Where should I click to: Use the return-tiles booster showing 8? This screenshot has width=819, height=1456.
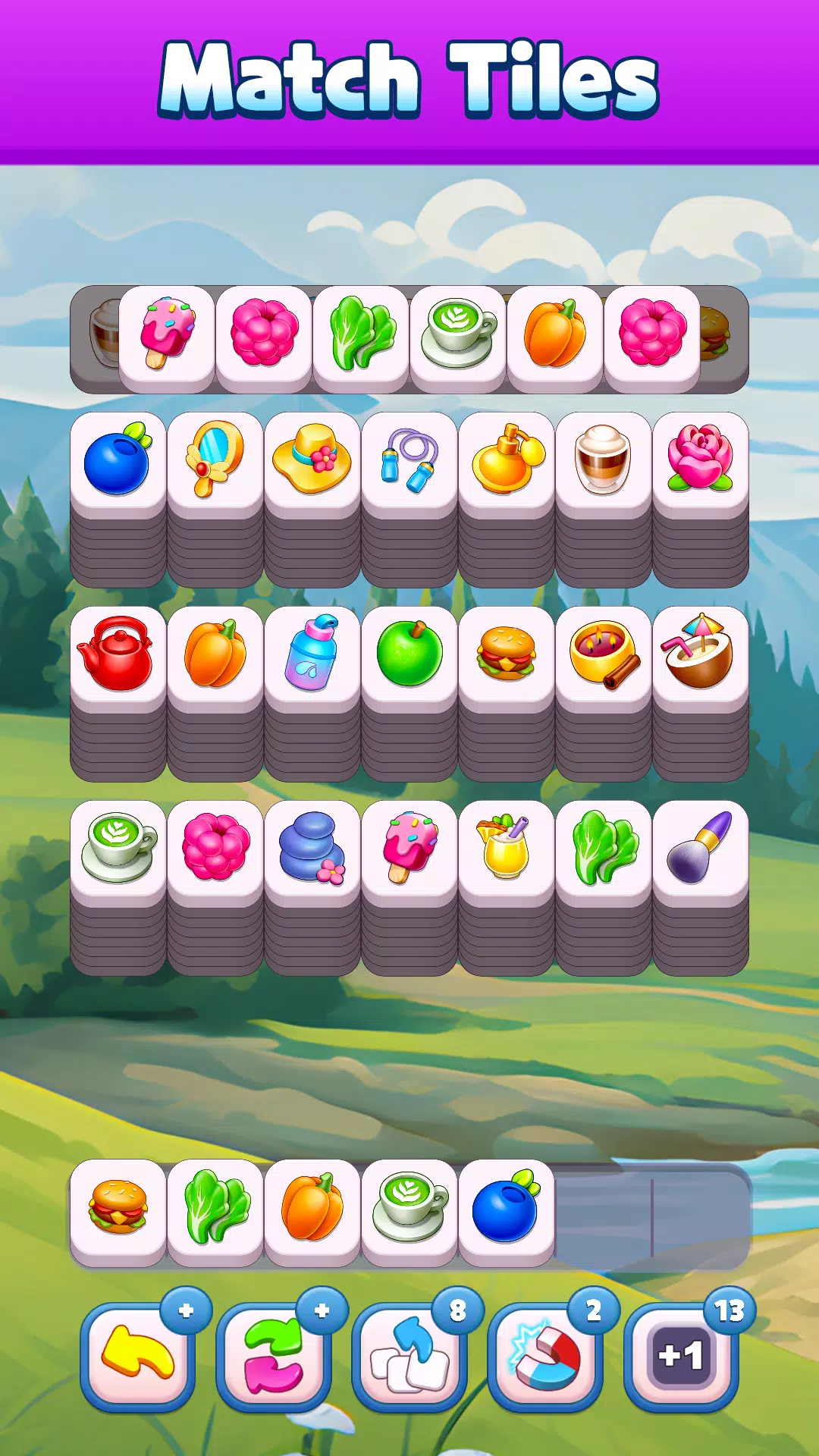point(409,1354)
